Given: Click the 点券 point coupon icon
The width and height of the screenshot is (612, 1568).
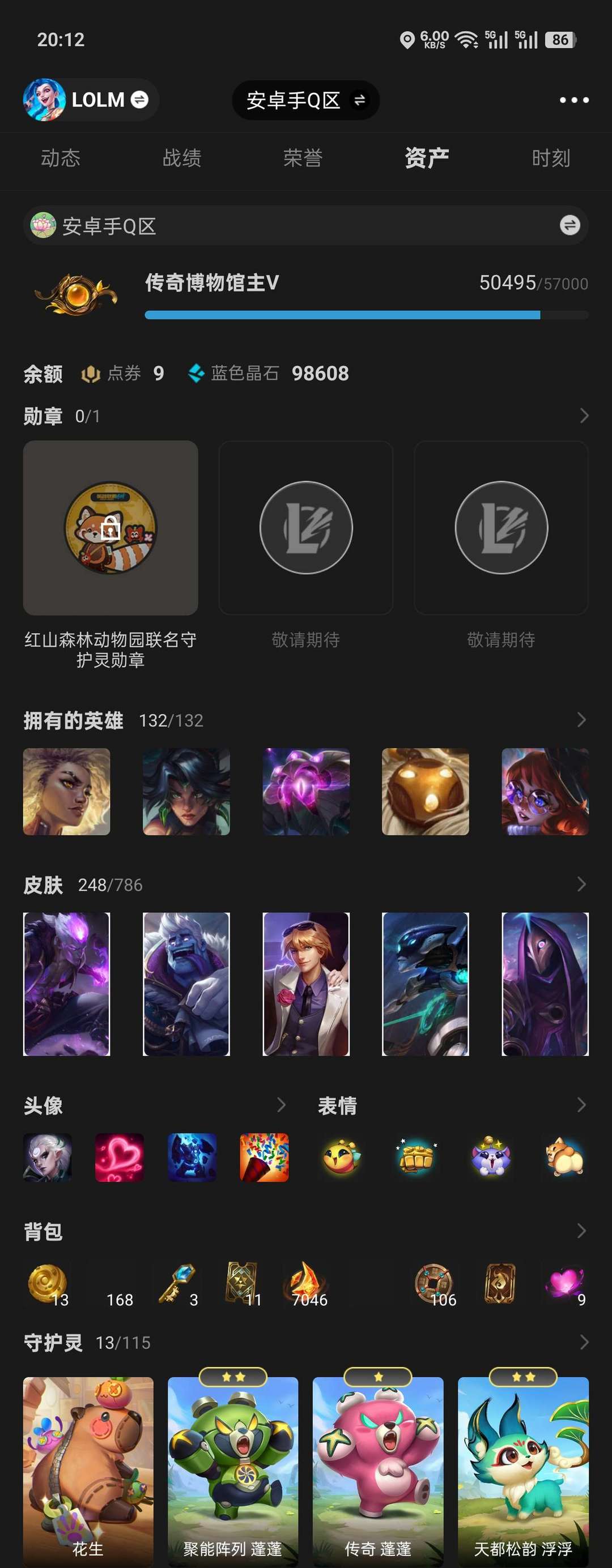Looking at the screenshot, I should coord(90,374).
